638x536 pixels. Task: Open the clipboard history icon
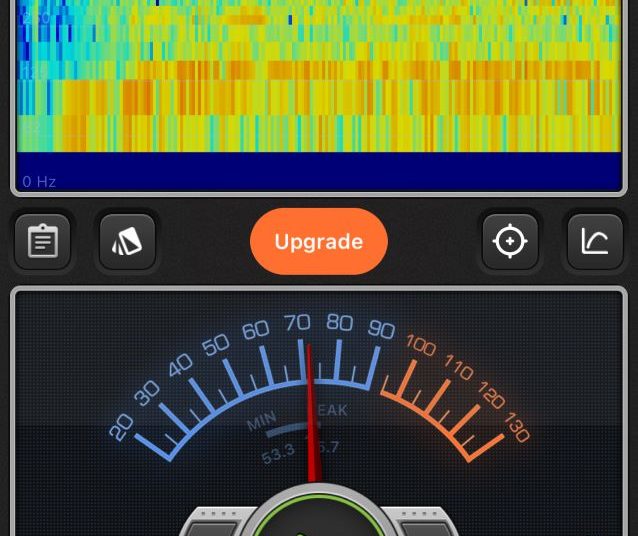click(43, 242)
